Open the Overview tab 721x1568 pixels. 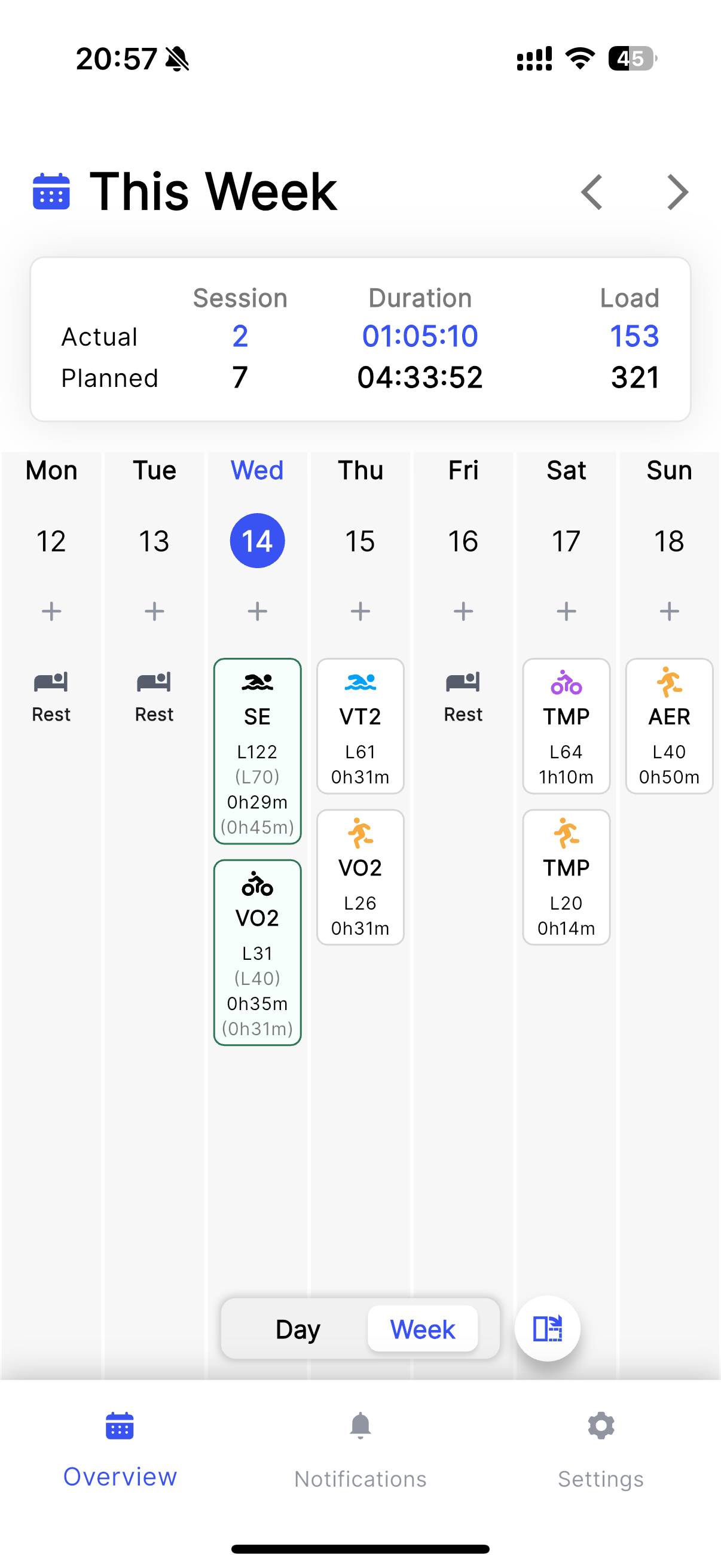click(120, 1451)
